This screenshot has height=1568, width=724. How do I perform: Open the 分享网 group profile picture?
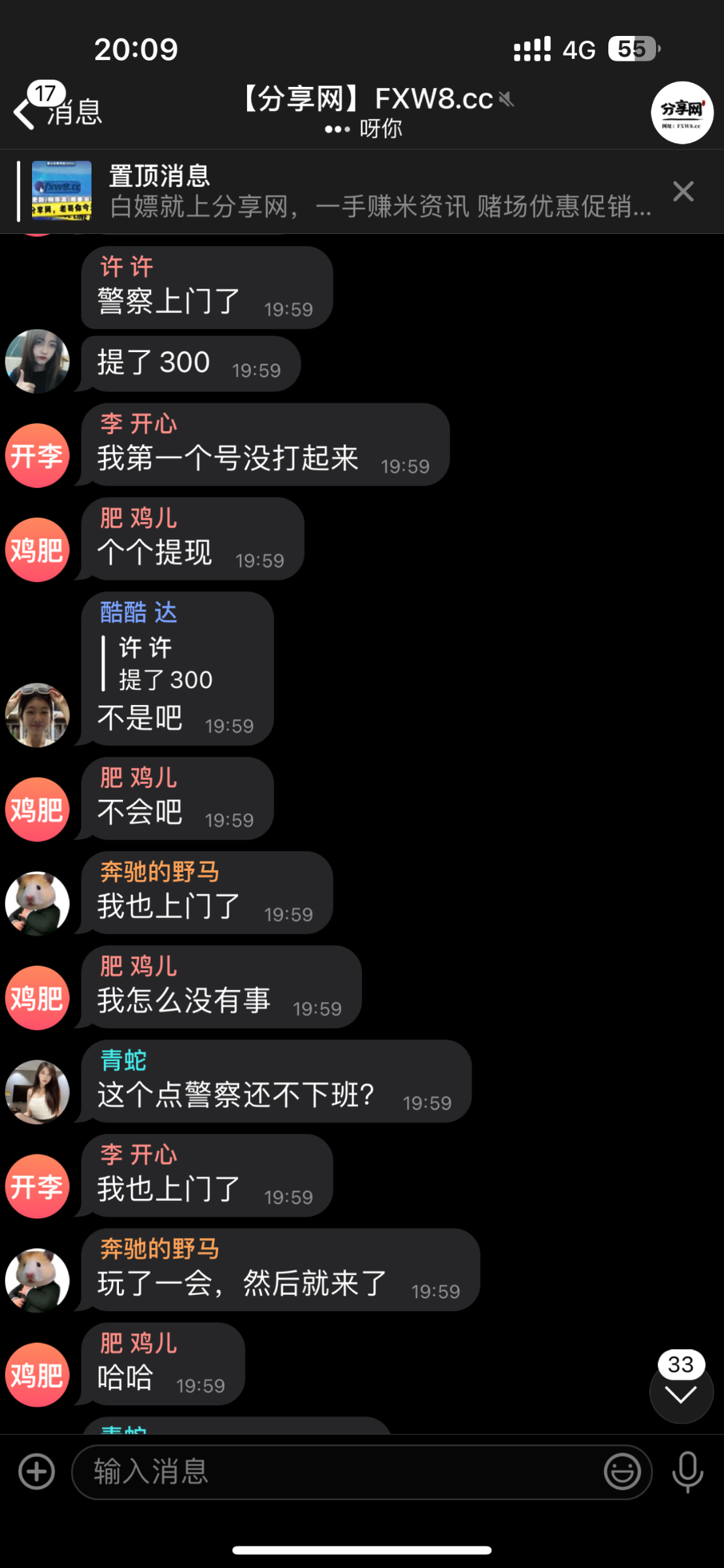[682, 112]
